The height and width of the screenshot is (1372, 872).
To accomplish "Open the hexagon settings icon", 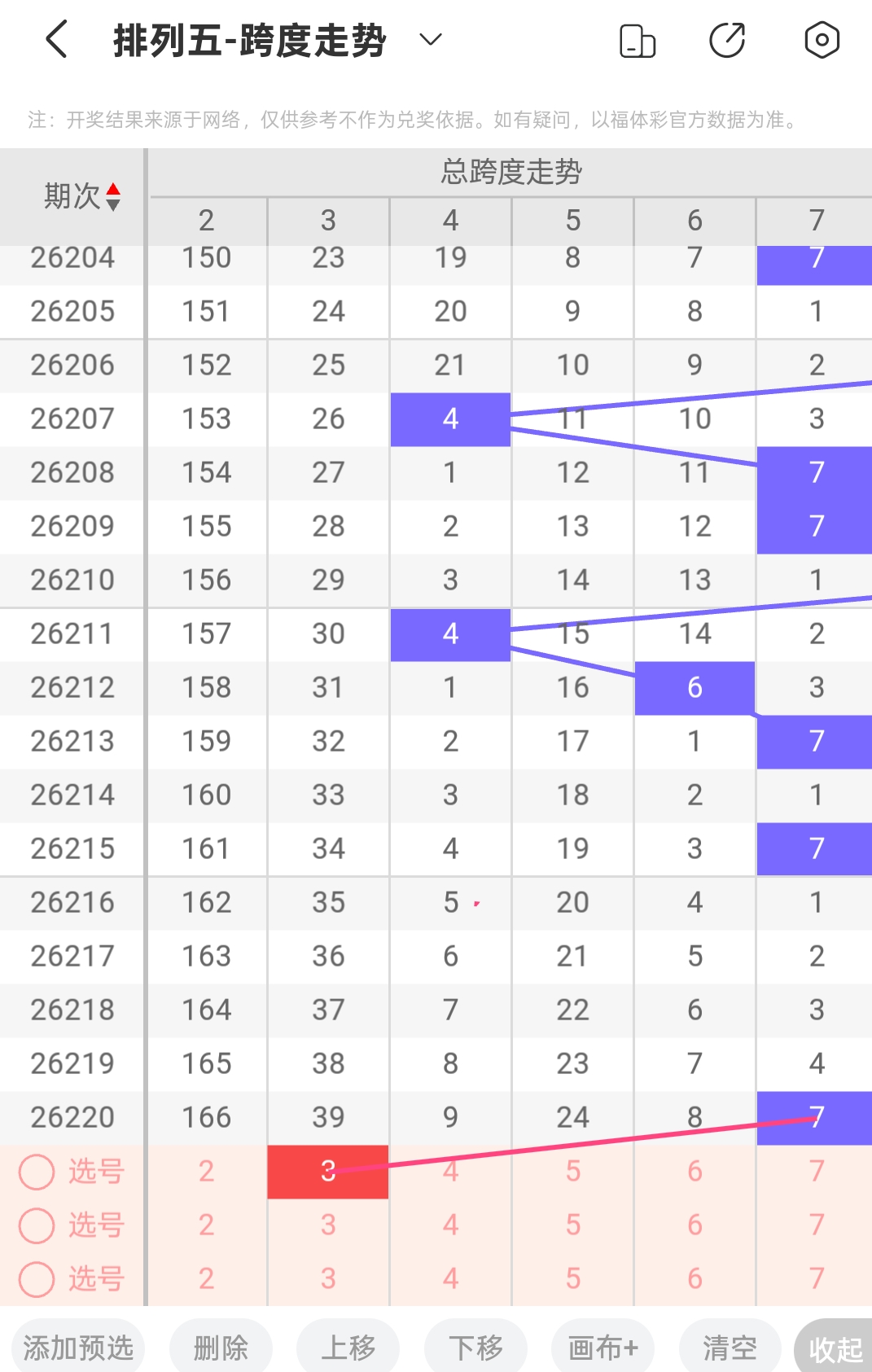I will (x=822, y=40).
